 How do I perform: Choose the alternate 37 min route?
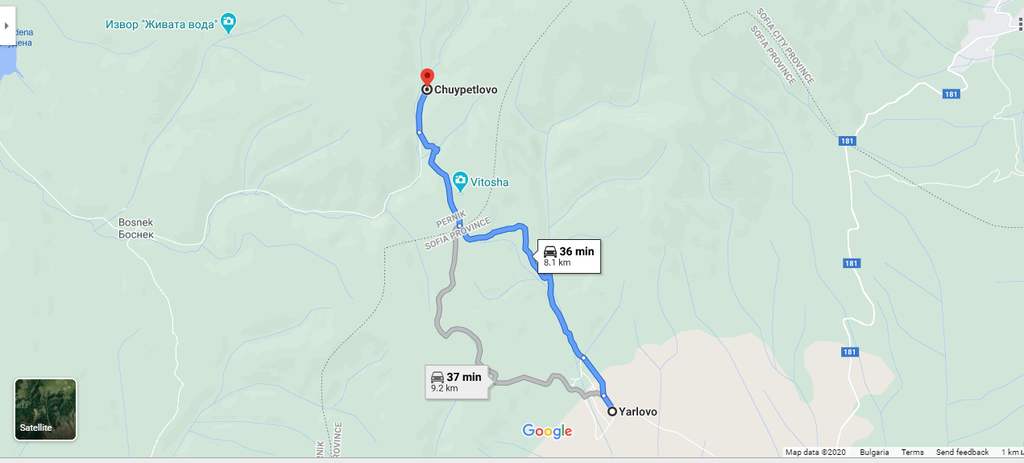point(456,381)
